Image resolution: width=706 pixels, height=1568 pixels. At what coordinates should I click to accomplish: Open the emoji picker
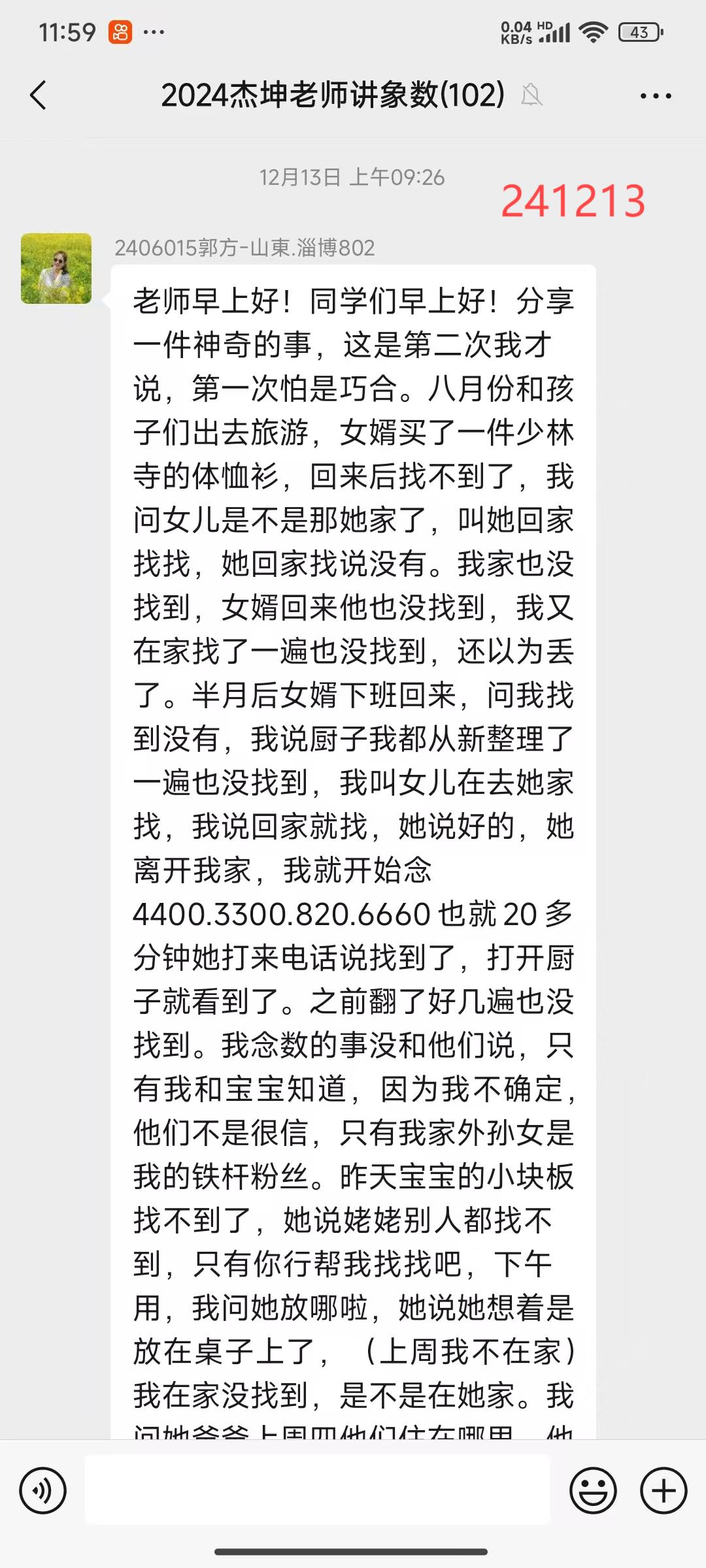tap(593, 1491)
